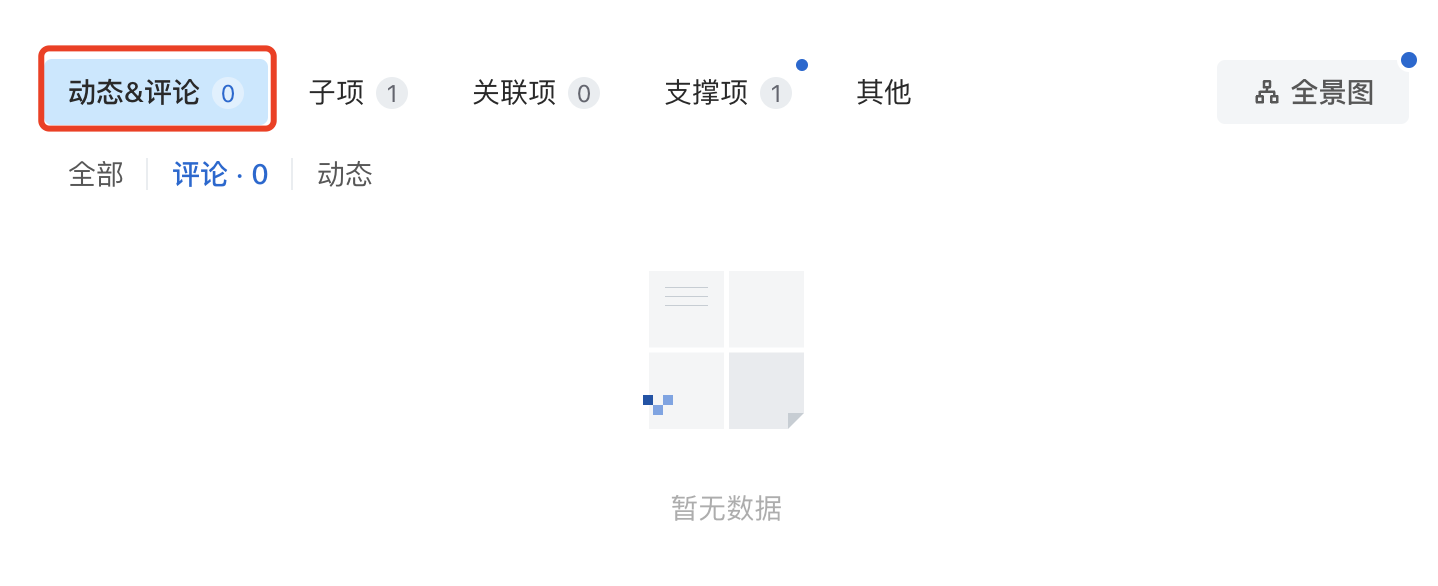Screen dimensions: 1438x586
Task: Filter by 评论 only
Action: pyautogui.click(x=220, y=175)
